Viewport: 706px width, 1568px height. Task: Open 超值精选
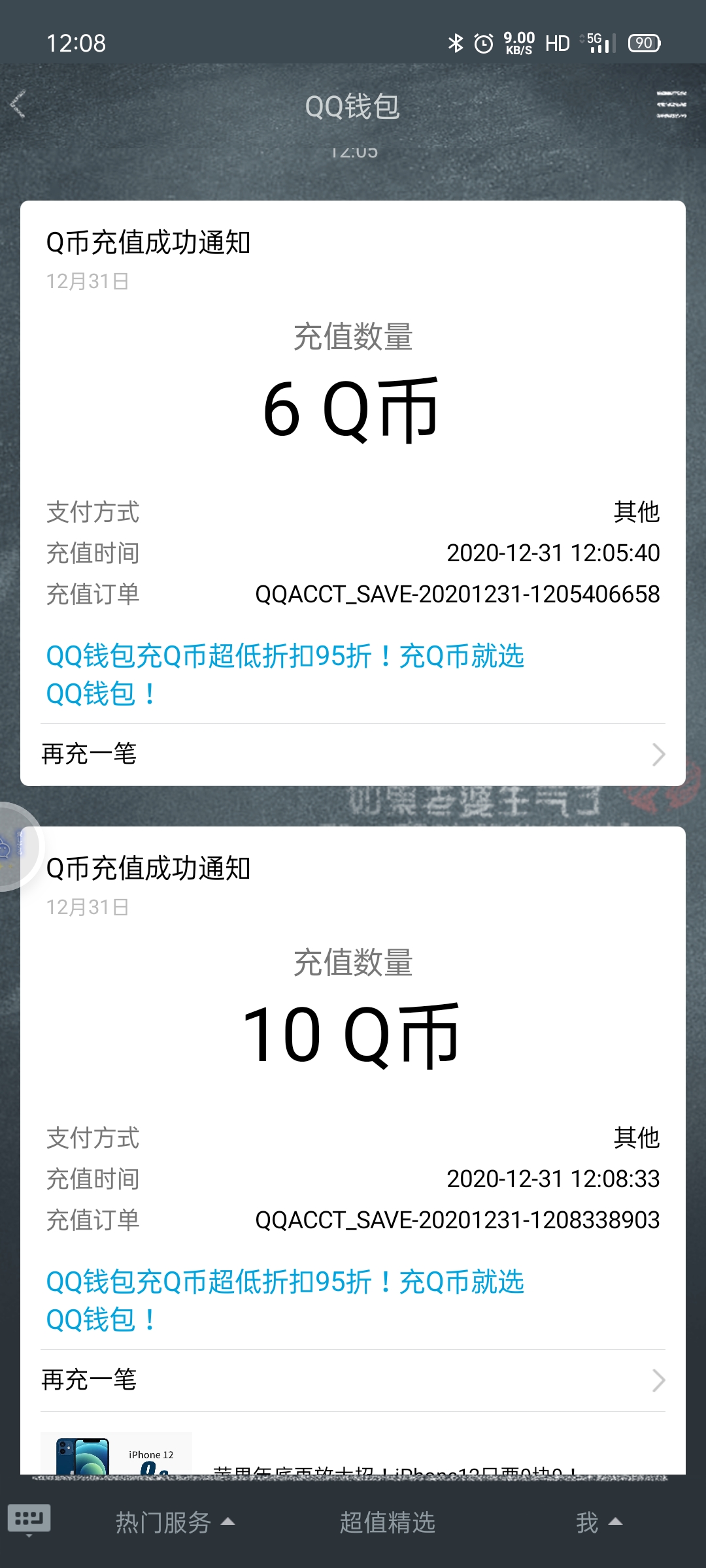click(x=387, y=1522)
